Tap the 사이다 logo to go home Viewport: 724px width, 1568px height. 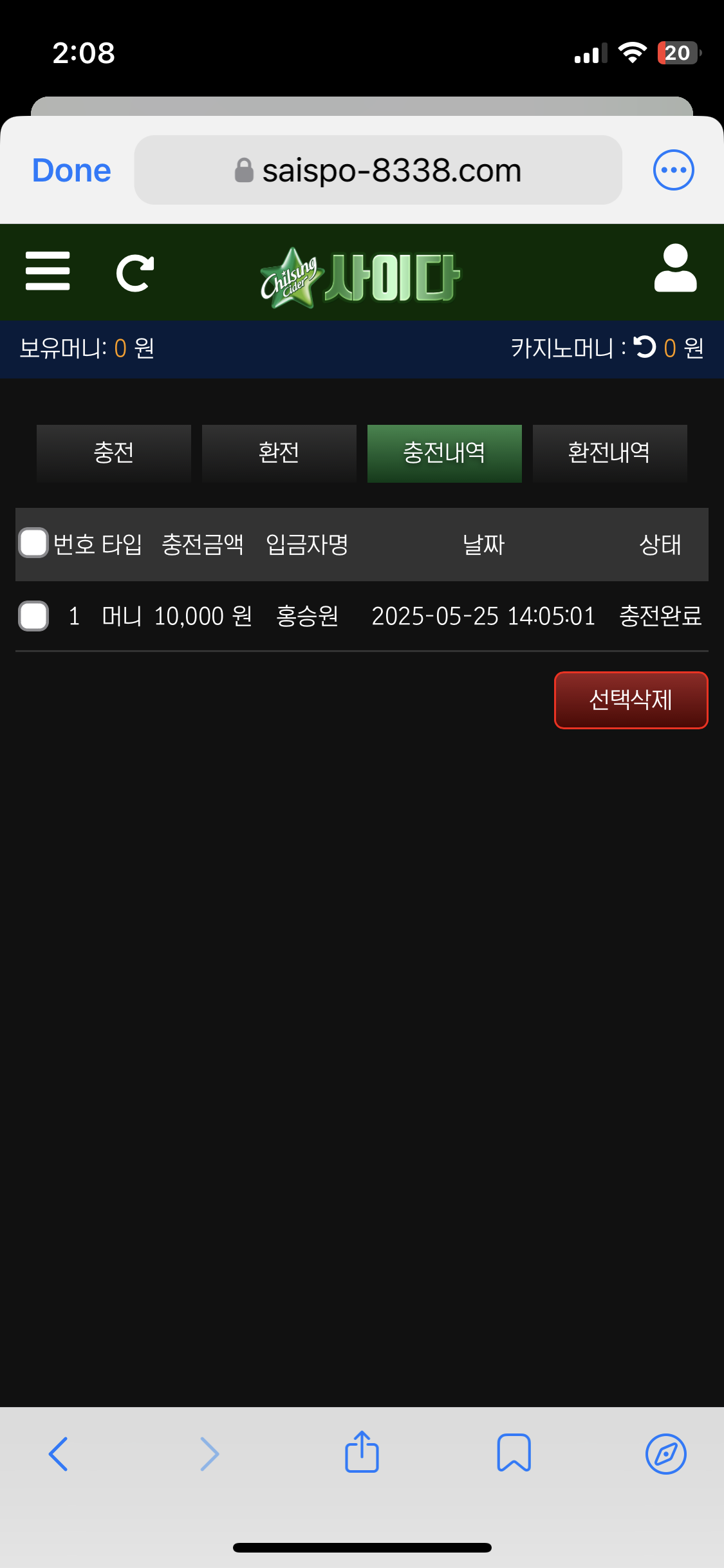pyautogui.click(x=360, y=277)
